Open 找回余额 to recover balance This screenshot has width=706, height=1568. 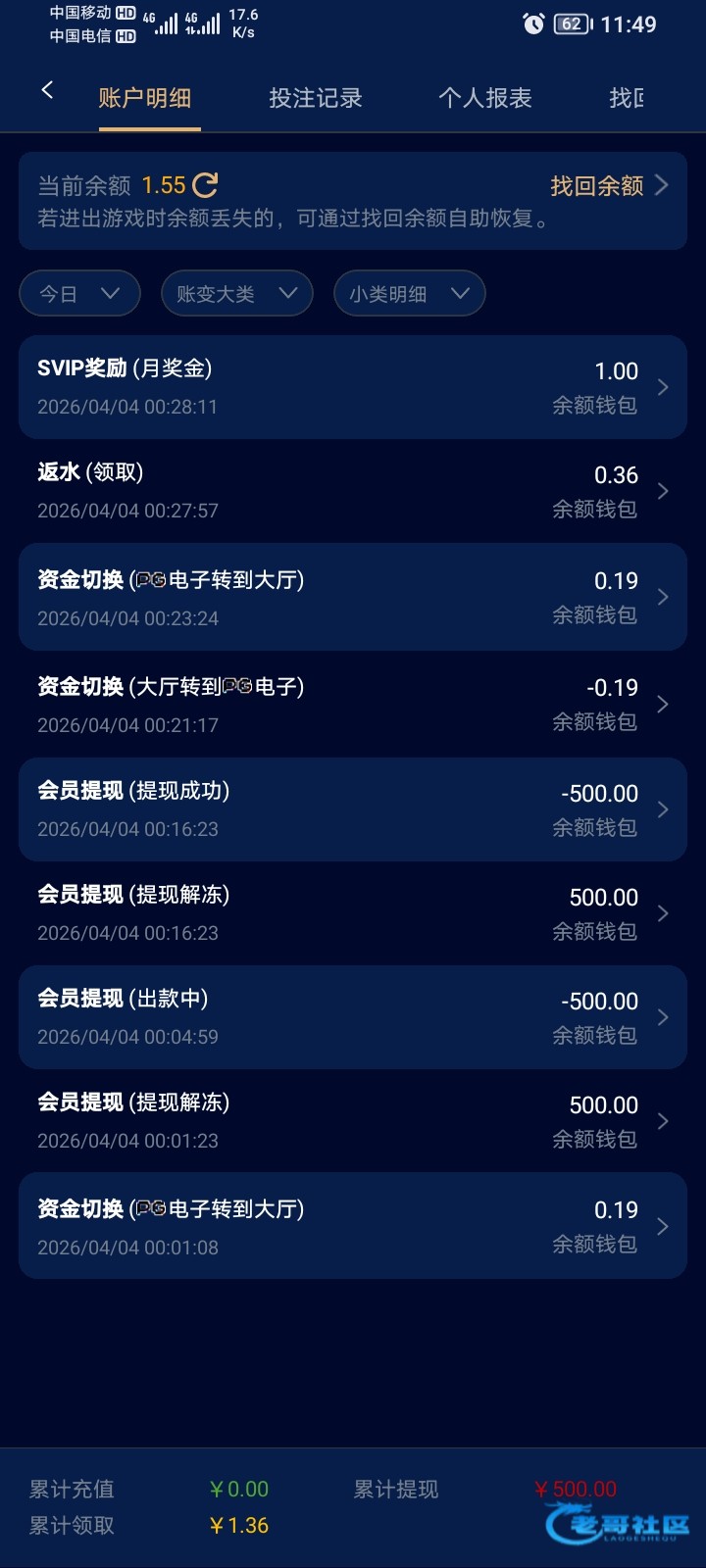point(608,185)
